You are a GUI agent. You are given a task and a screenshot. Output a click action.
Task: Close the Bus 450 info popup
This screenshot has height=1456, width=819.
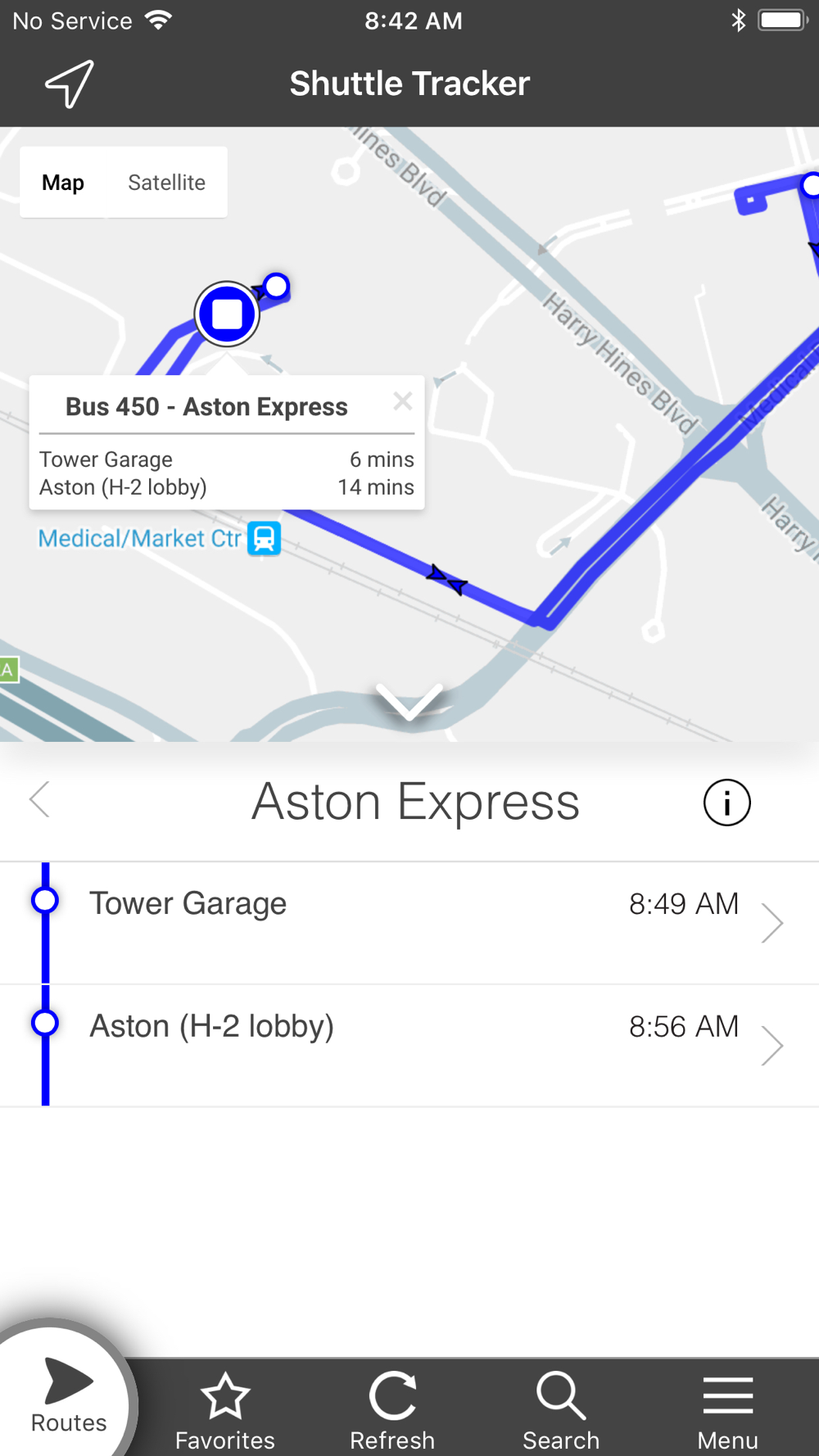402,401
